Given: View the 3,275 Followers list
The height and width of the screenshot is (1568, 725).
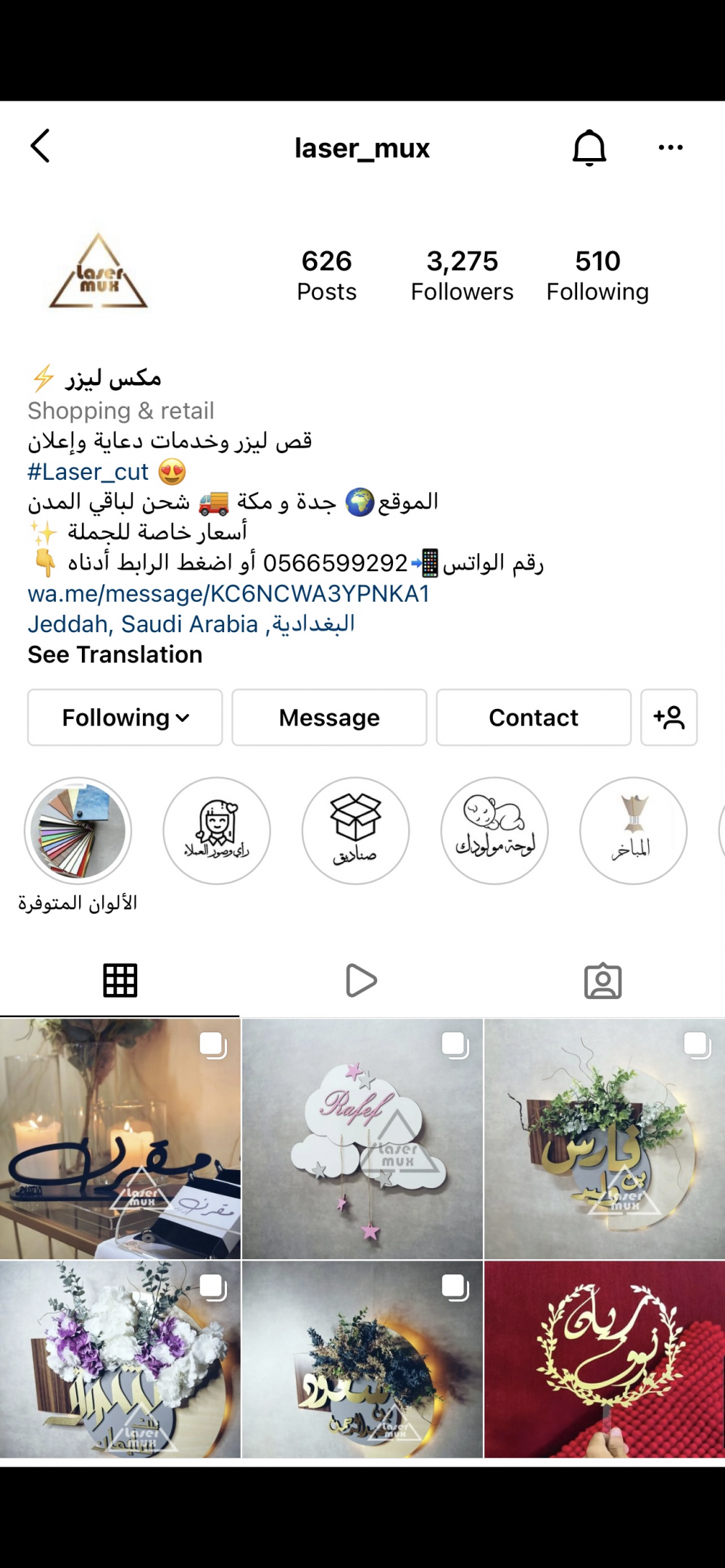Looking at the screenshot, I should (462, 275).
